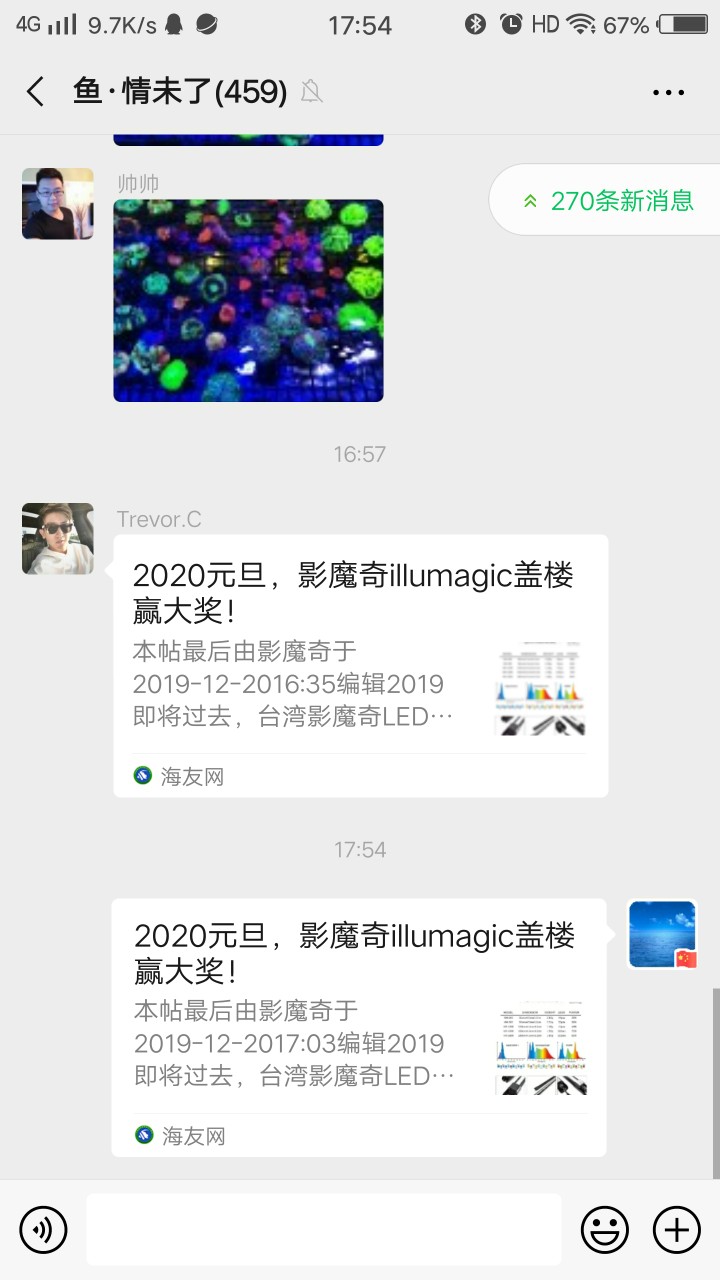Open the chat info overflow menu
The height and width of the screenshot is (1280, 720).
(668, 92)
